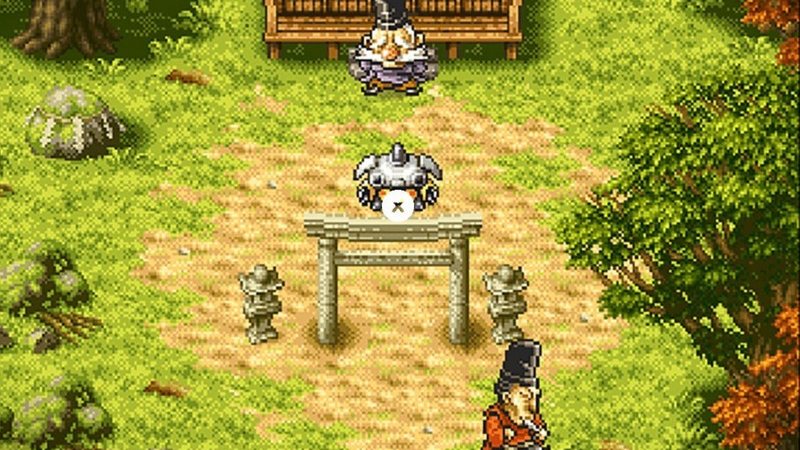Tap the white circular X button

pyautogui.click(x=396, y=207)
